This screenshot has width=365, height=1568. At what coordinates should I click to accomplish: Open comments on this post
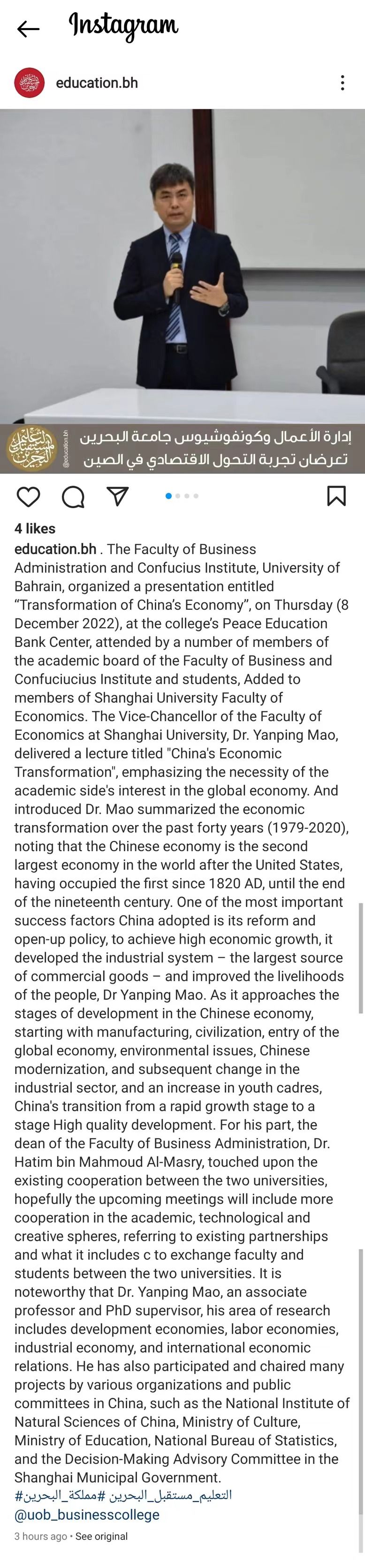73,496
